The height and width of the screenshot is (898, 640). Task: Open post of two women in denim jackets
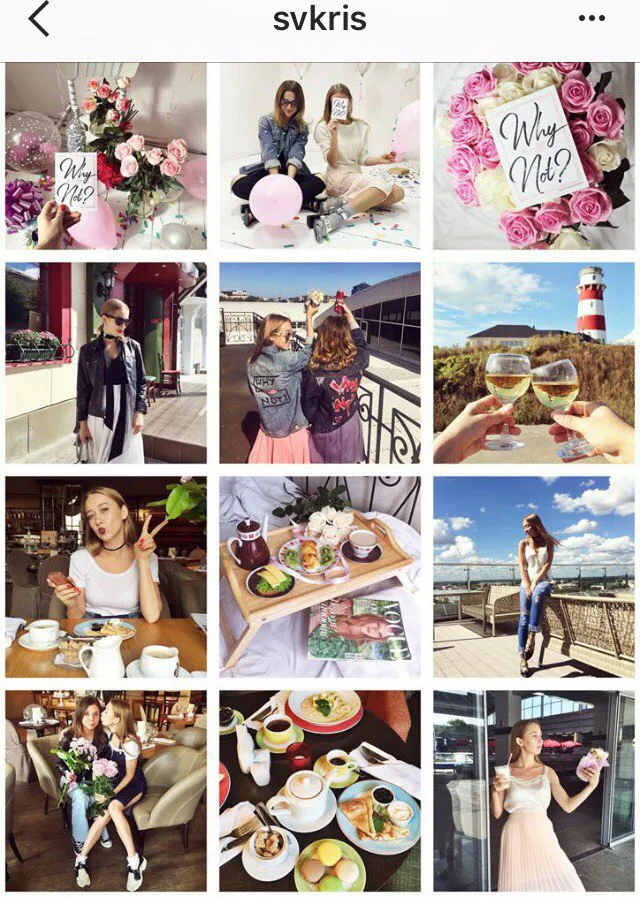click(320, 363)
